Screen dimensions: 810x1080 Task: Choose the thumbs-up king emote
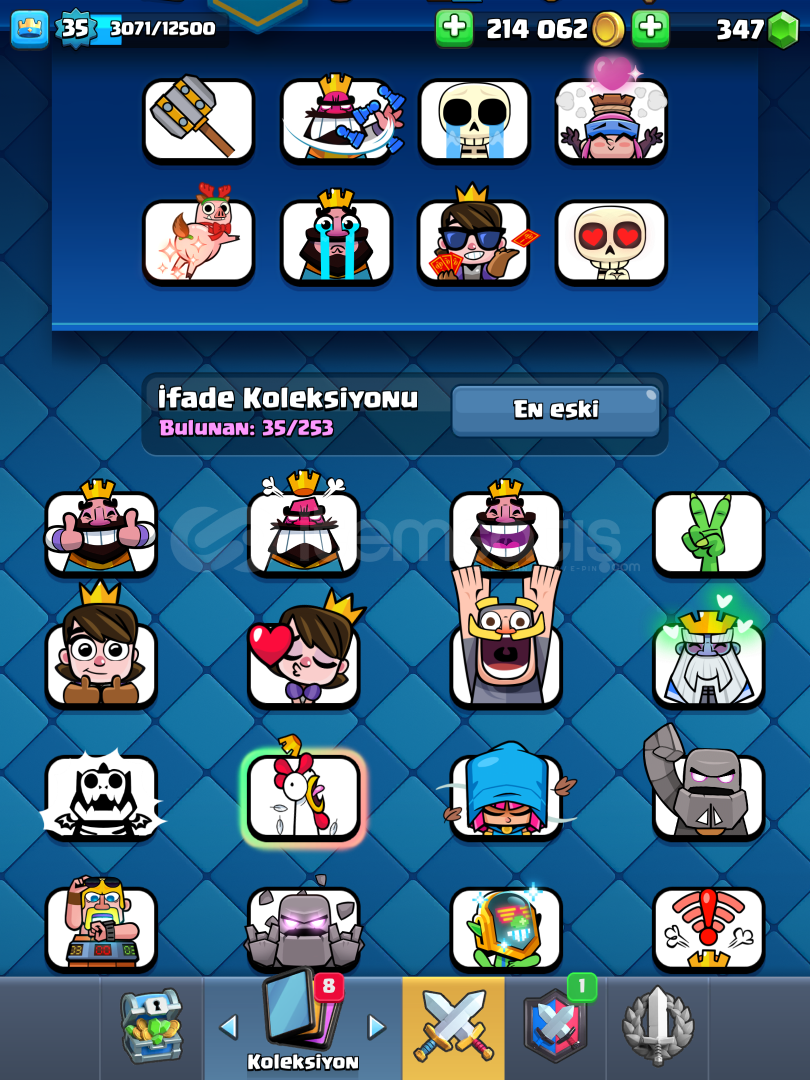tap(101, 532)
